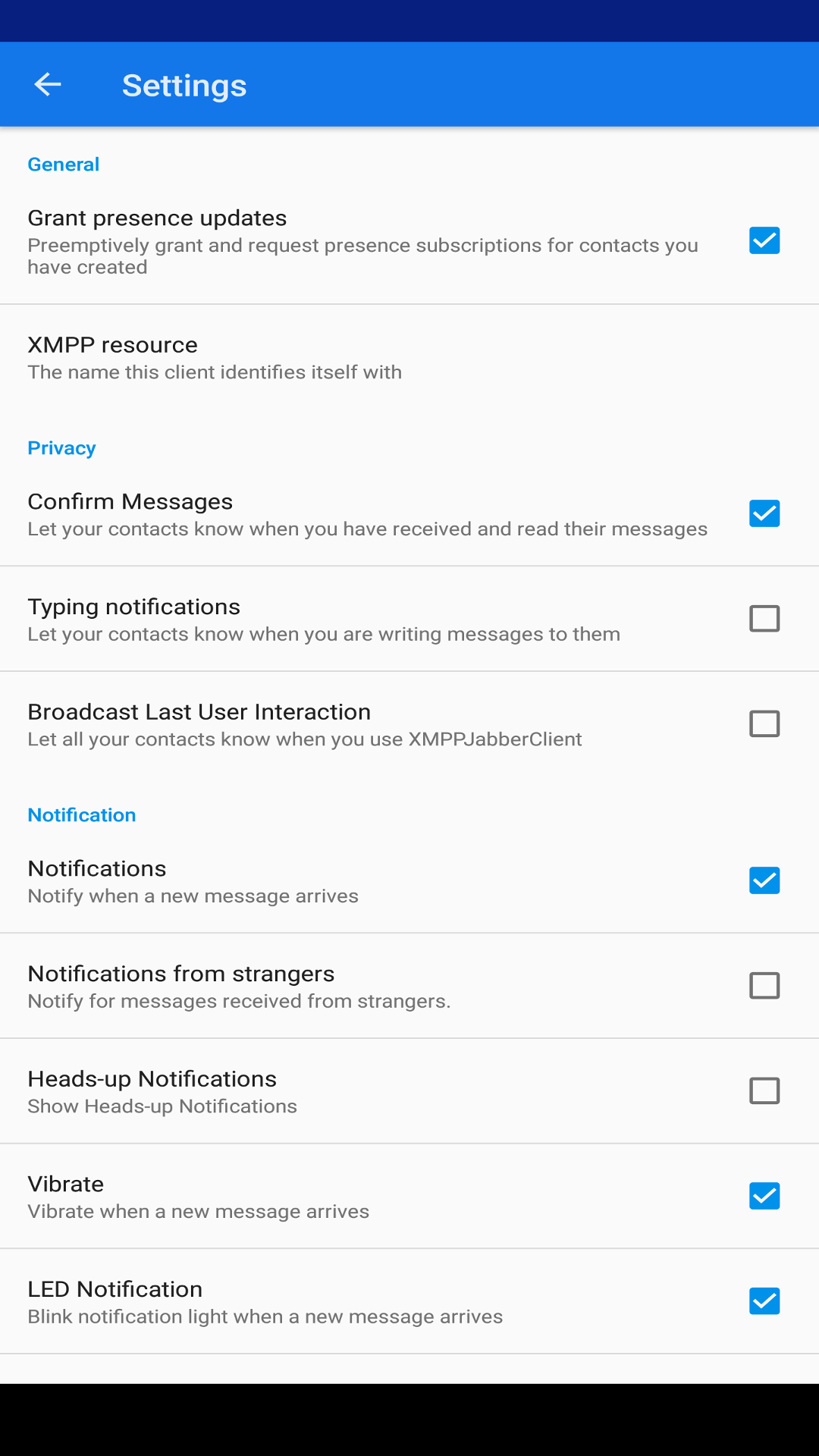Tap the back arrow to leave Settings
This screenshot has height=1456, width=819.
47,84
